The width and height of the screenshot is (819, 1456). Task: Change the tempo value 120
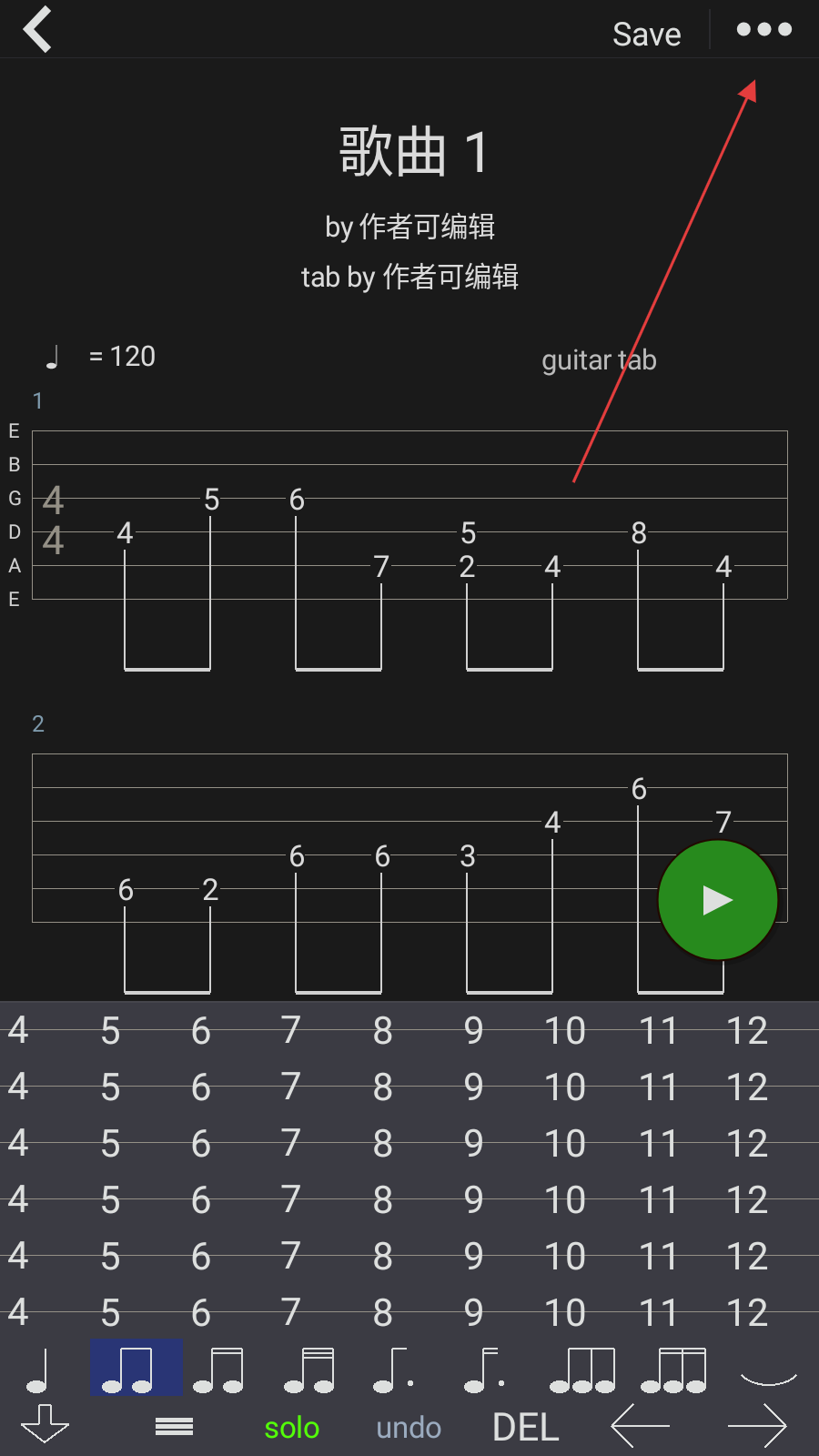(x=132, y=356)
